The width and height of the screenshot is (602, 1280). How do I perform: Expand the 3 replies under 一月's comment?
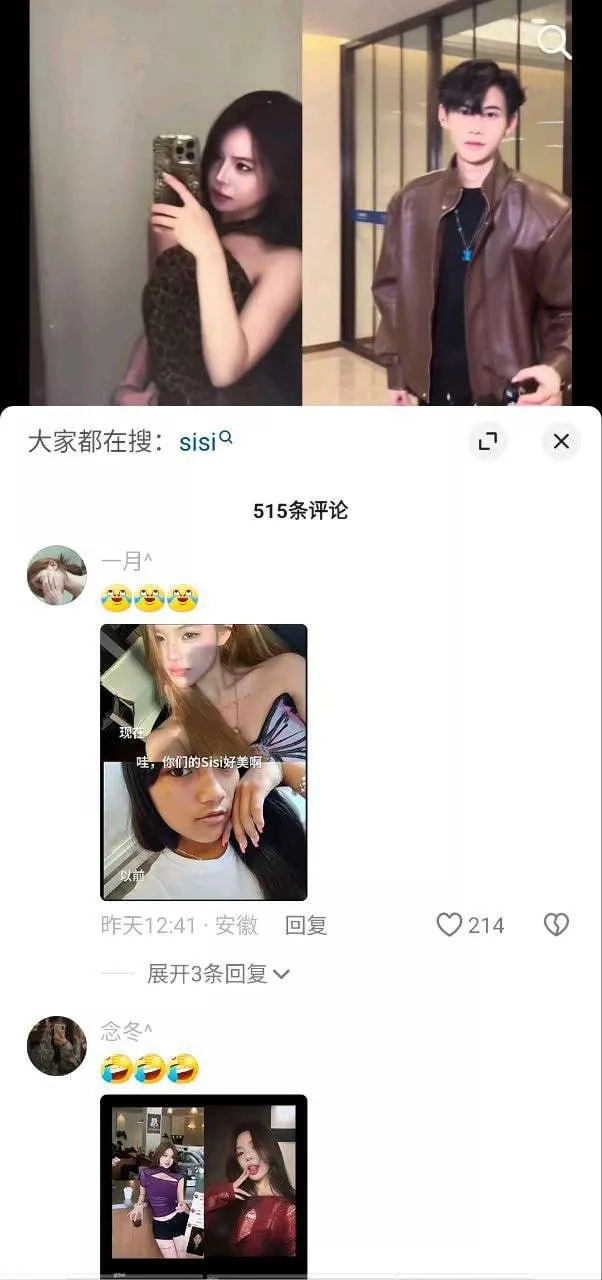218,973
